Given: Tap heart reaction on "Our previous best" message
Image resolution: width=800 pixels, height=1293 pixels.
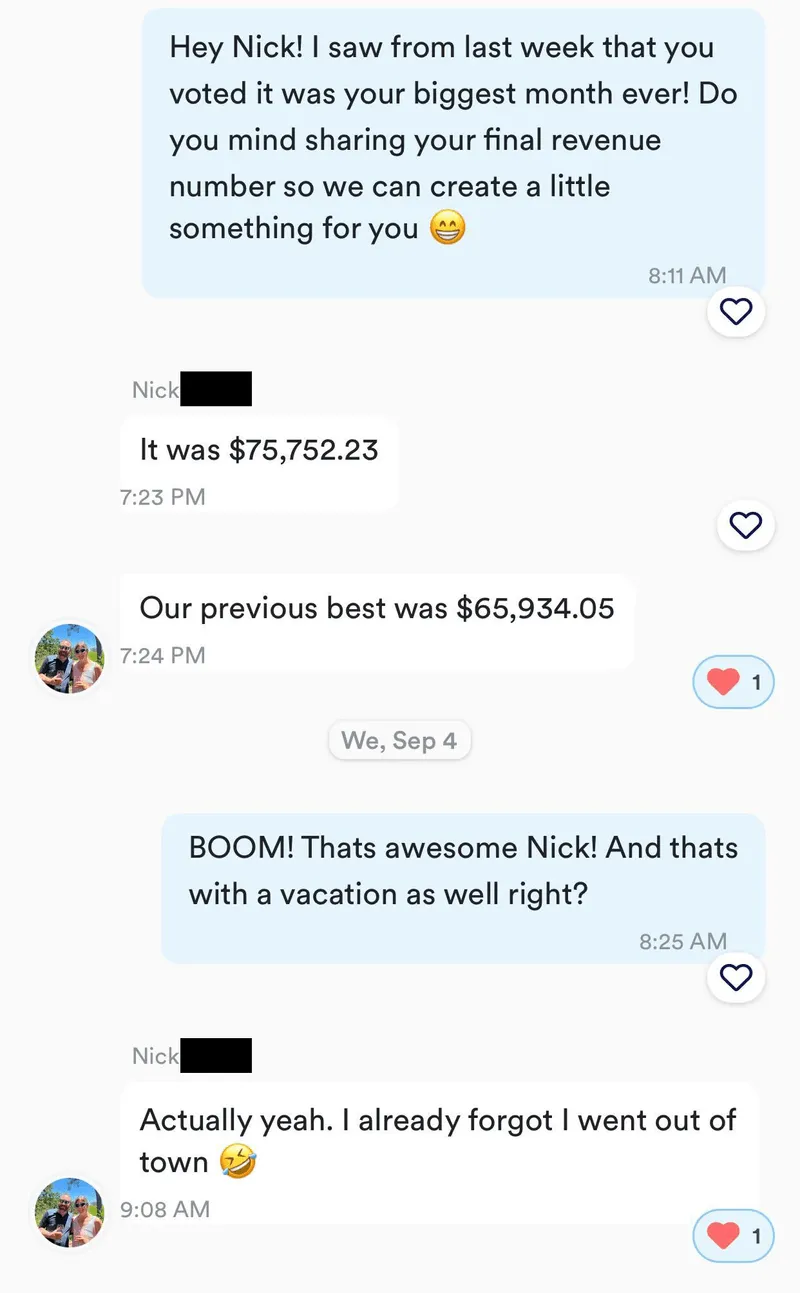Looking at the screenshot, I should (733, 683).
